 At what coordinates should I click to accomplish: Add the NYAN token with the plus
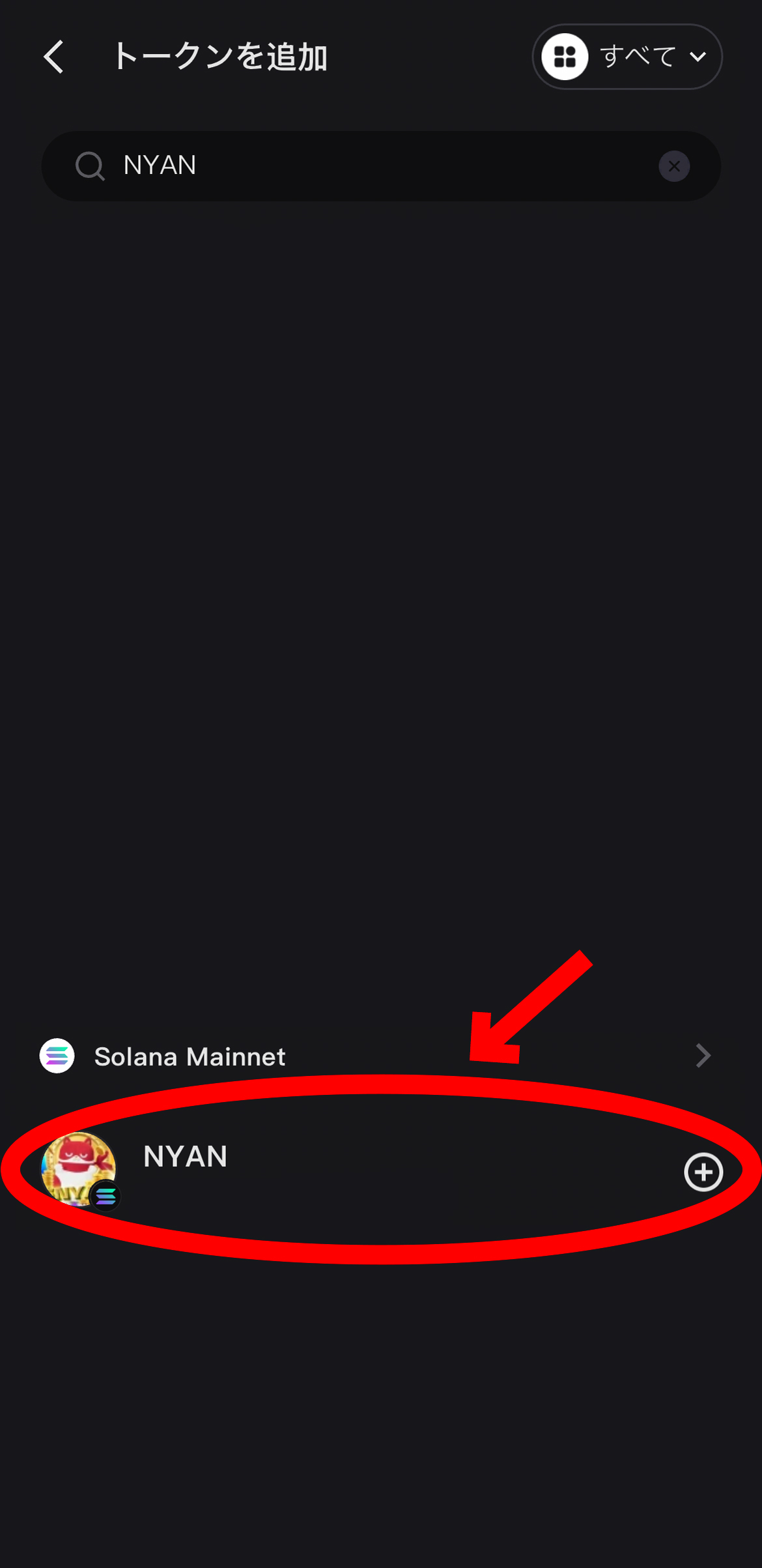click(703, 1172)
